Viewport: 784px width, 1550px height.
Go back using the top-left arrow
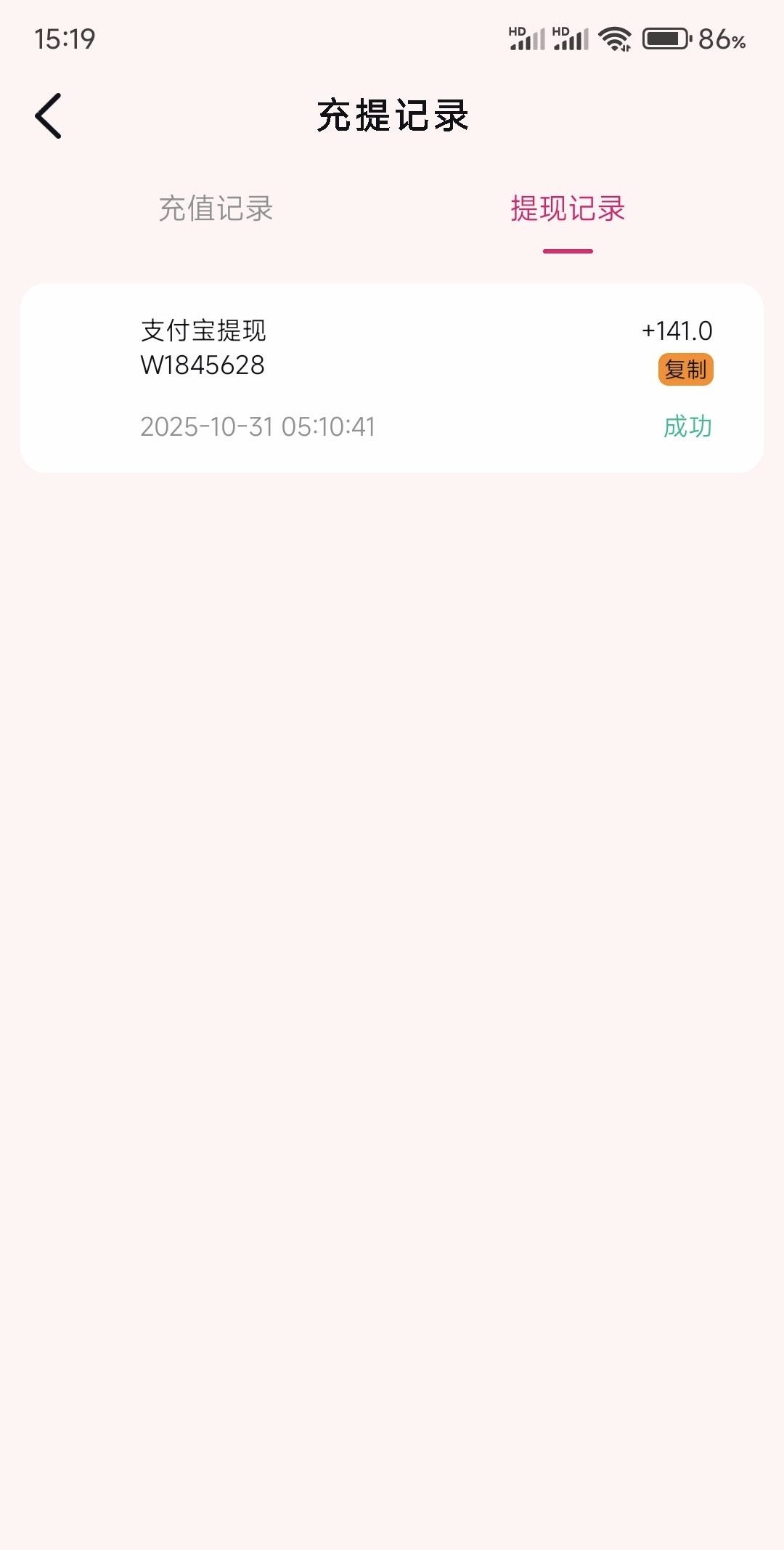[x=49, y=116]
